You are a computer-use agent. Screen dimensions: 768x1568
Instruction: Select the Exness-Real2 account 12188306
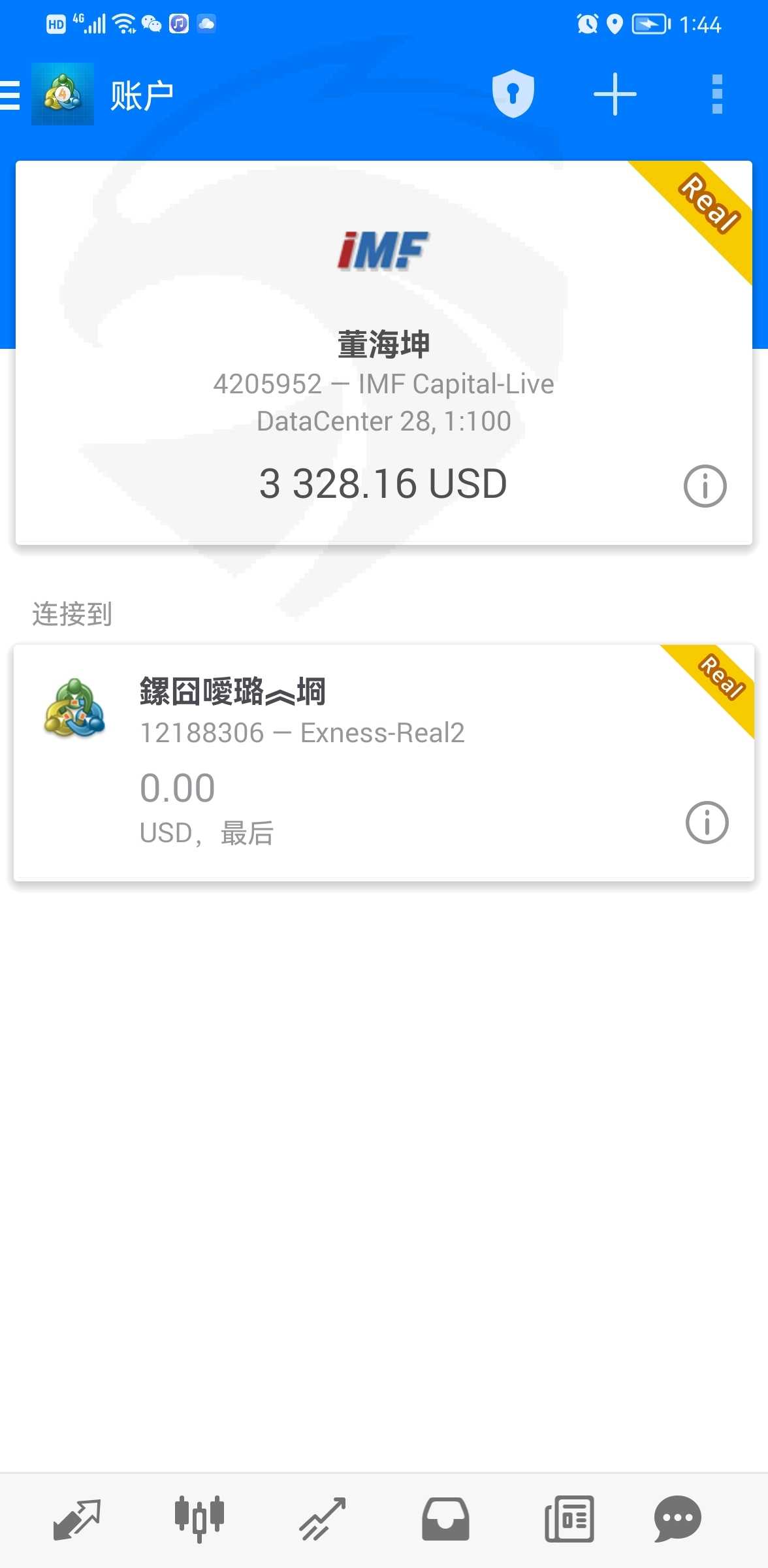[384, 762]
